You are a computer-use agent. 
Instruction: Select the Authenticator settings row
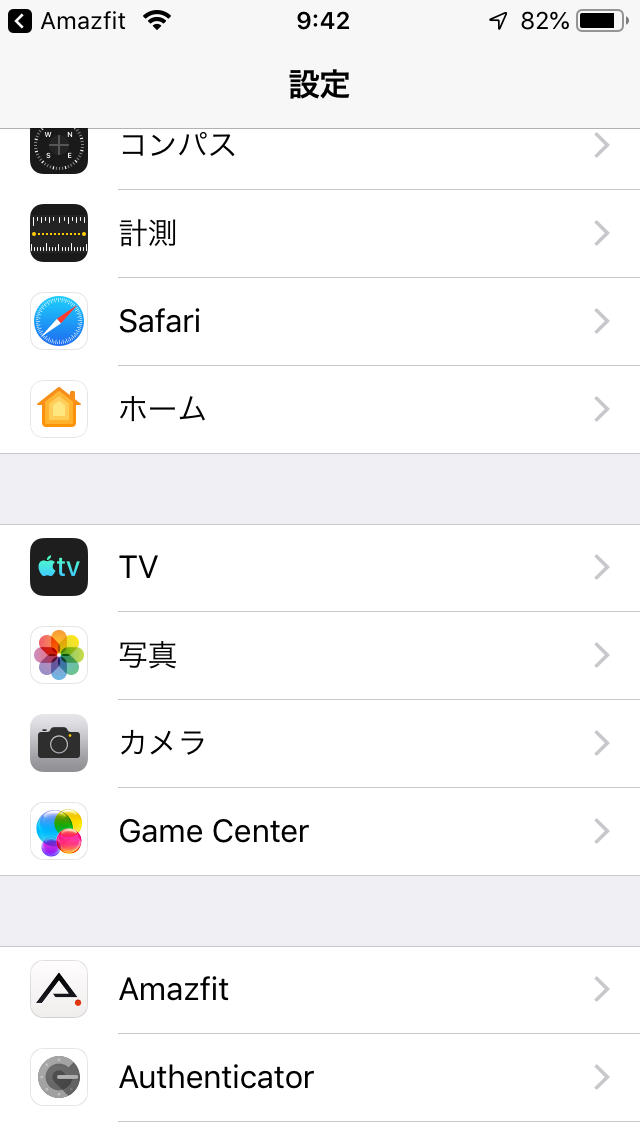click(x=320, y=1077)
